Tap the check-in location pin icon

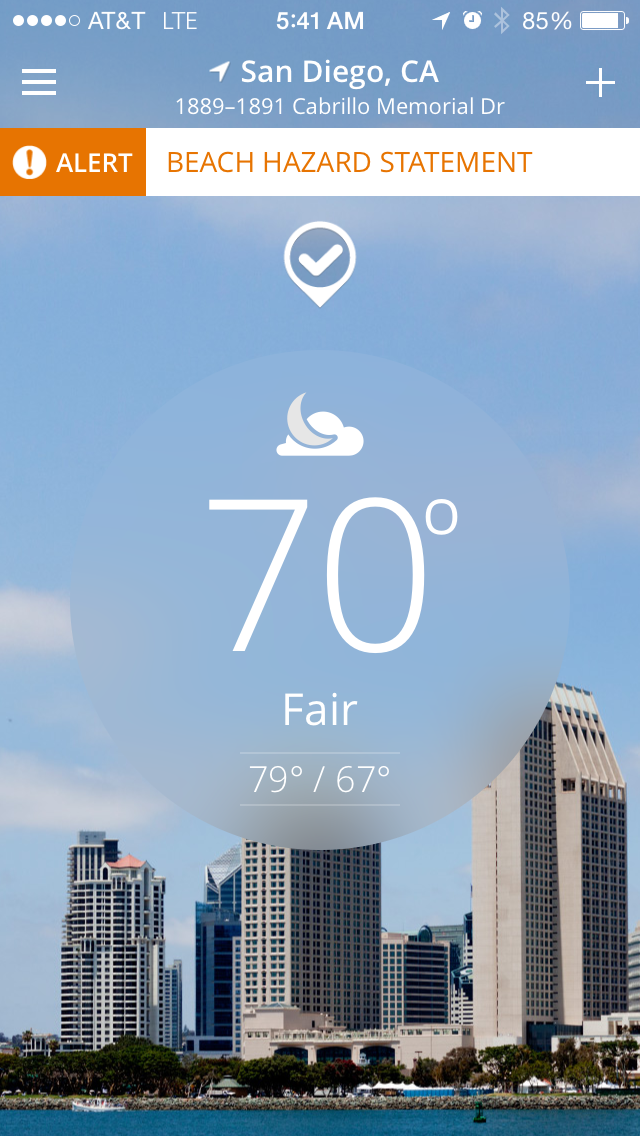coord(320,261)
